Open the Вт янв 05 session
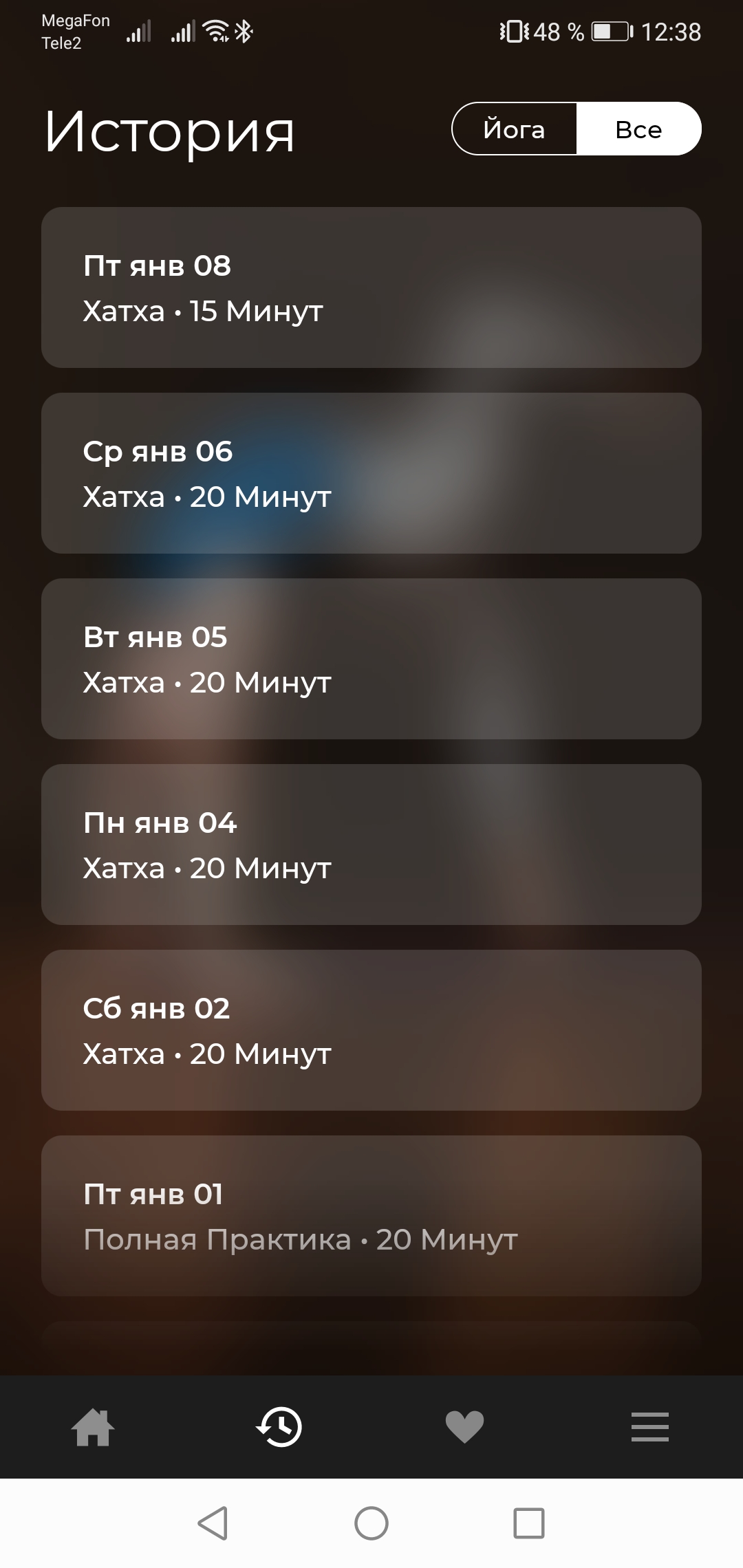Screen dimensions: 743x1568 [x=371, y=659]
